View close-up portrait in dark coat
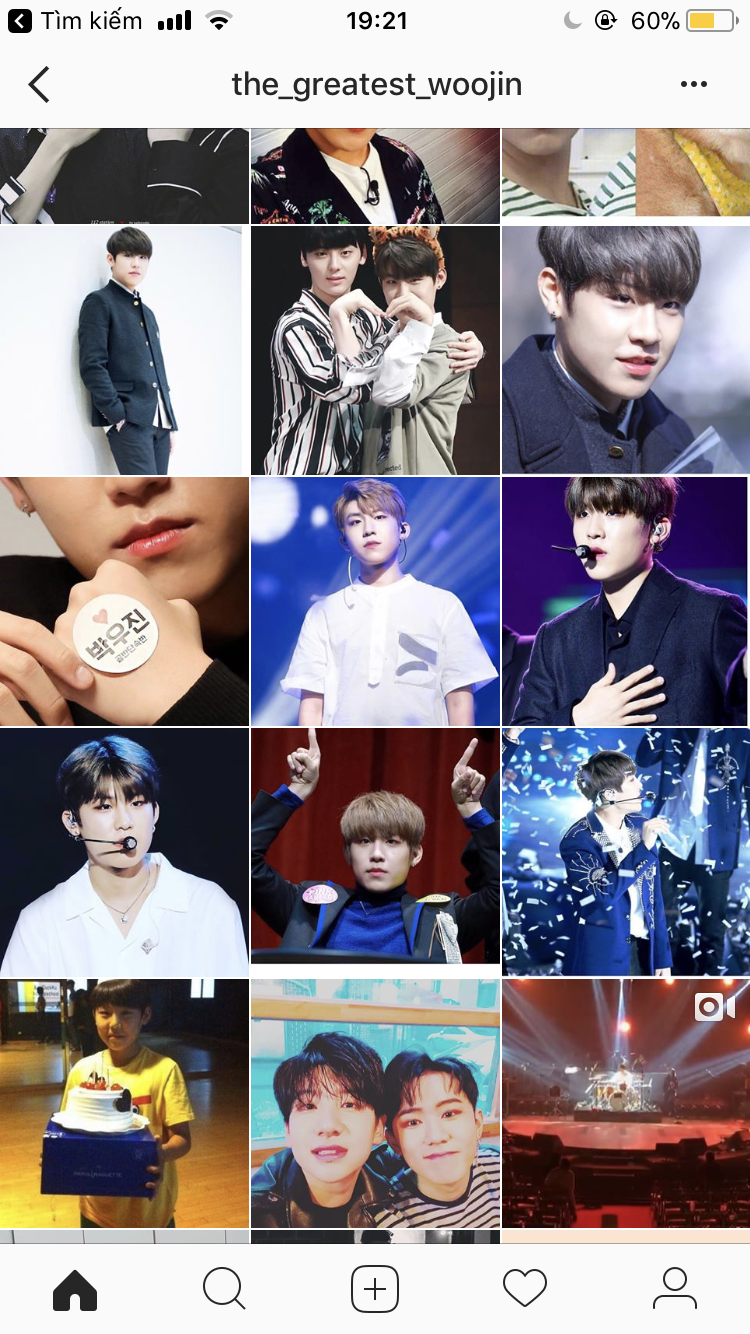The height and width of the screenshot is (1334, 750). pos(626,350)
